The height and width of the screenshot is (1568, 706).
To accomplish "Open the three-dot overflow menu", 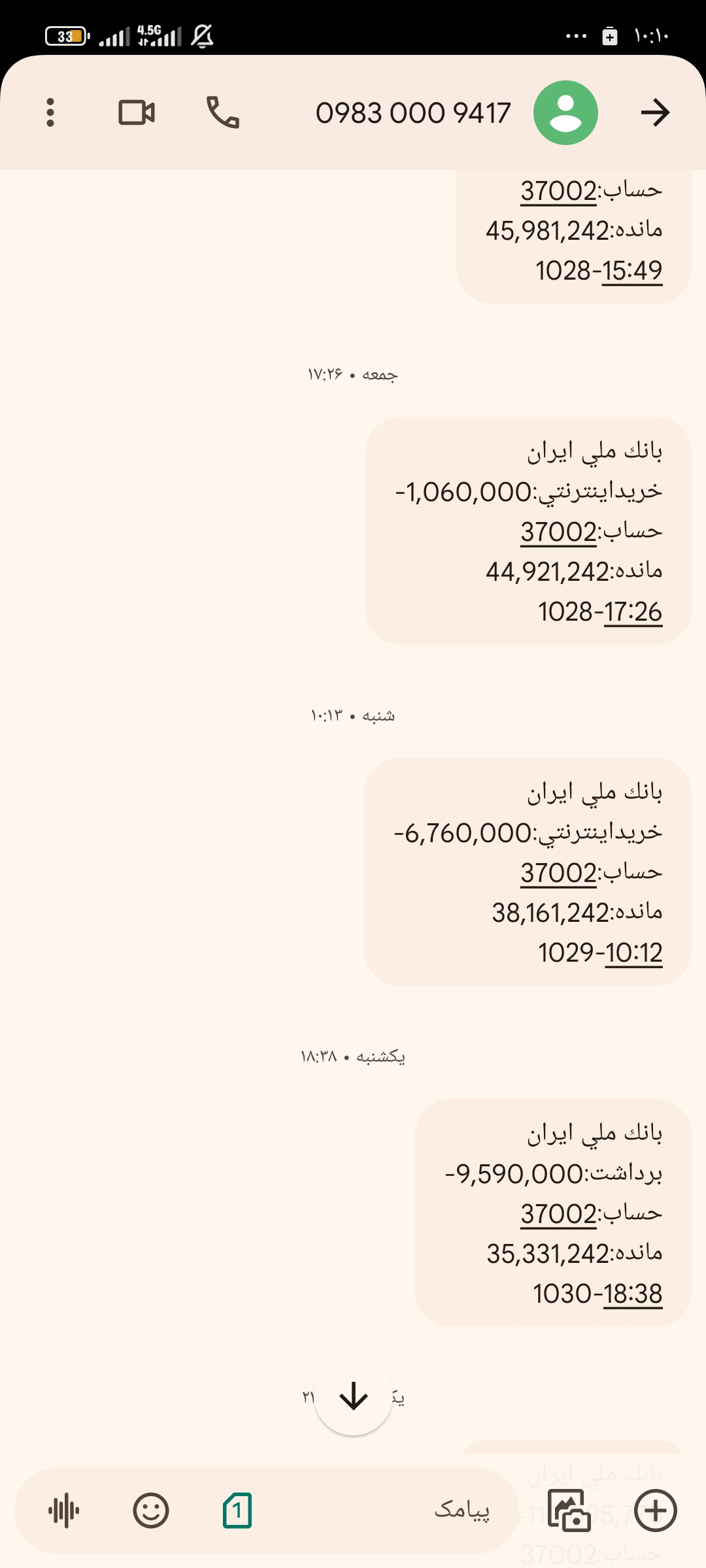I will [50, 112].
